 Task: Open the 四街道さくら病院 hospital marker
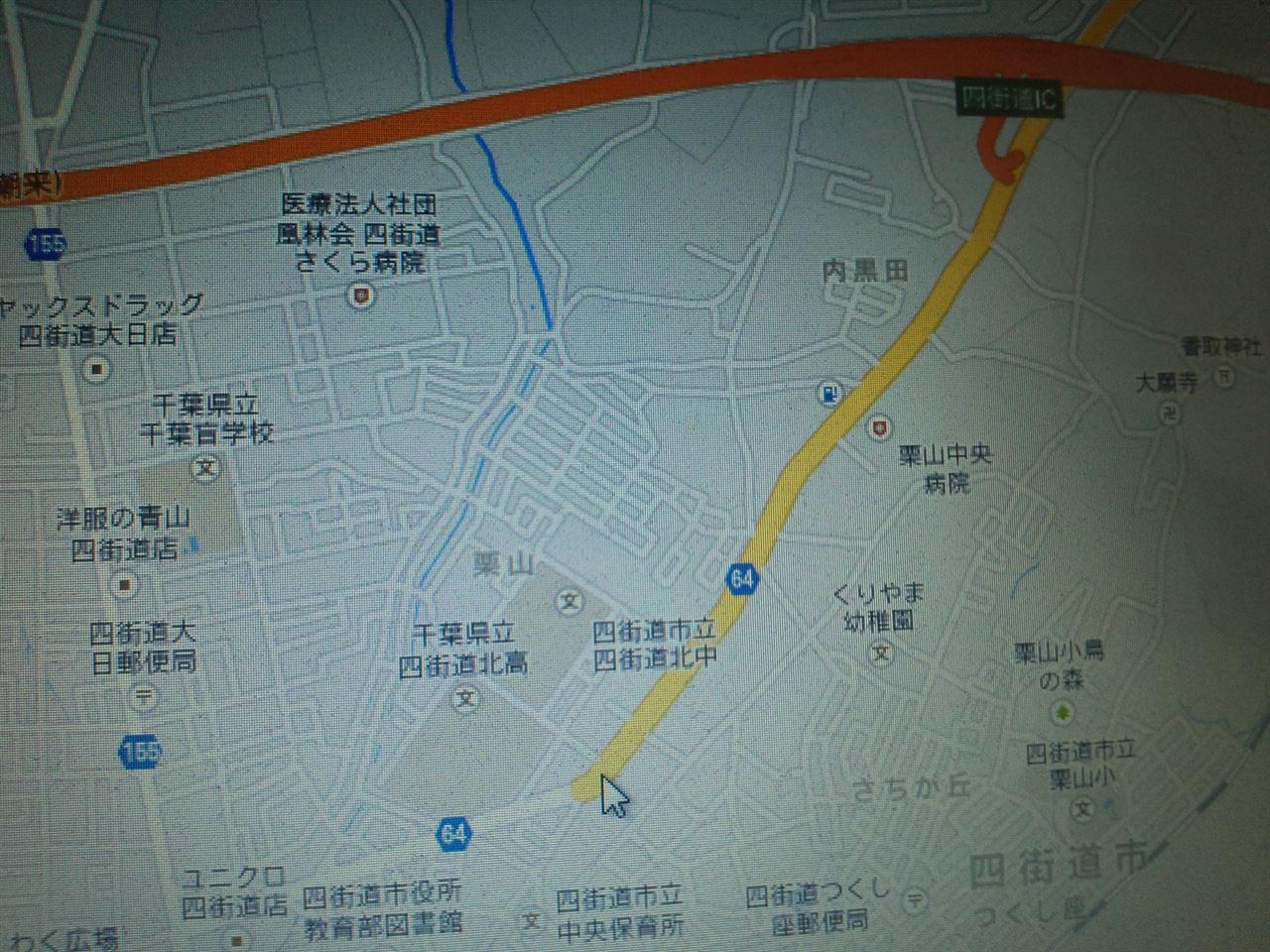point(362,295)
